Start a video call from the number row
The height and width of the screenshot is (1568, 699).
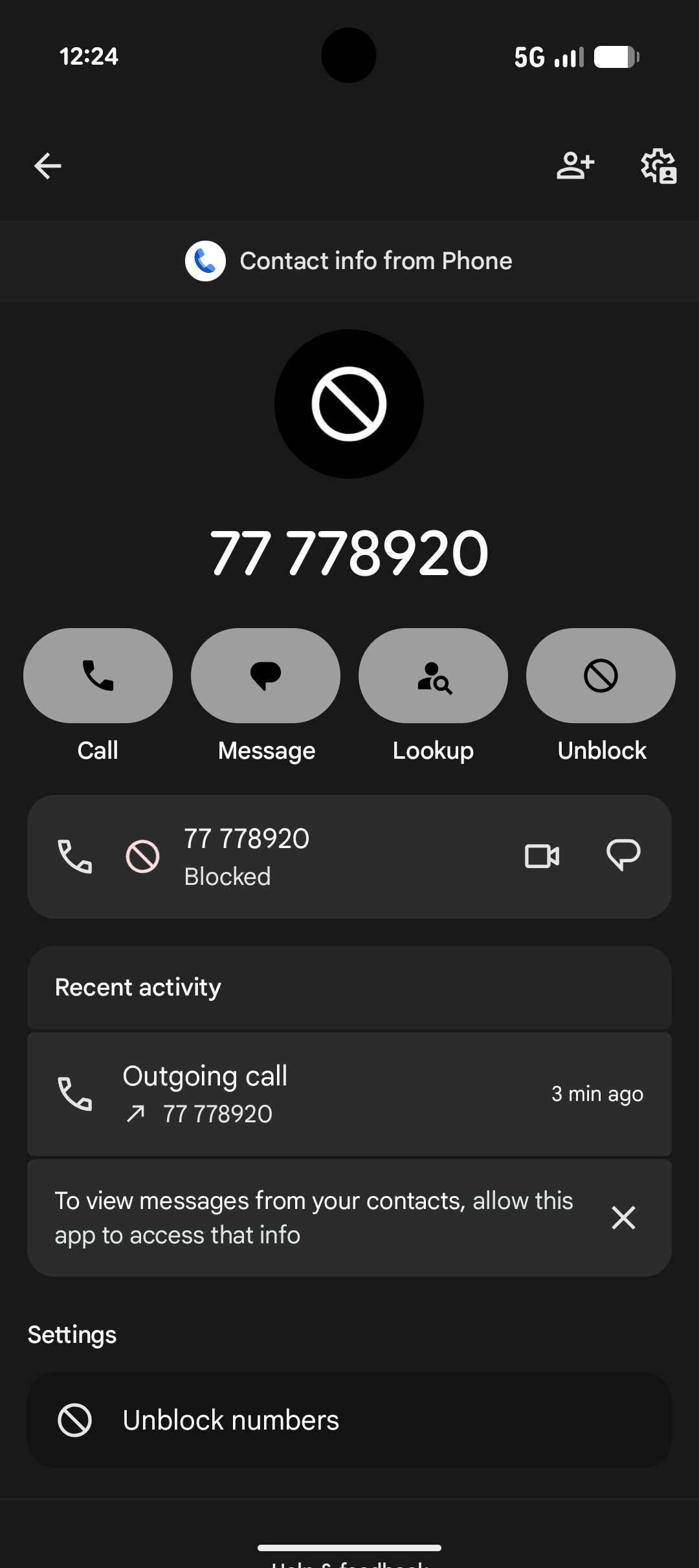coord(542,856)
